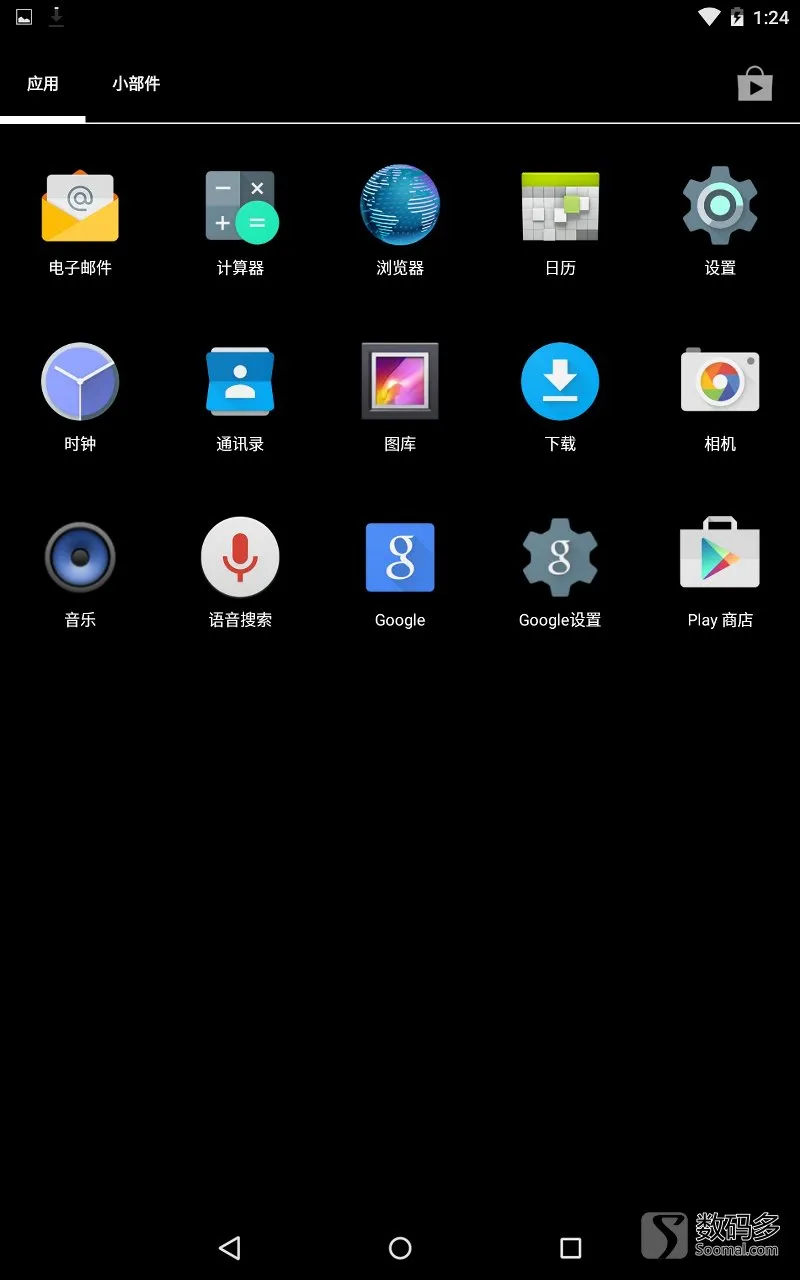
Task: Go back with the navigation bar arrow
Action: click(230, 1247)
